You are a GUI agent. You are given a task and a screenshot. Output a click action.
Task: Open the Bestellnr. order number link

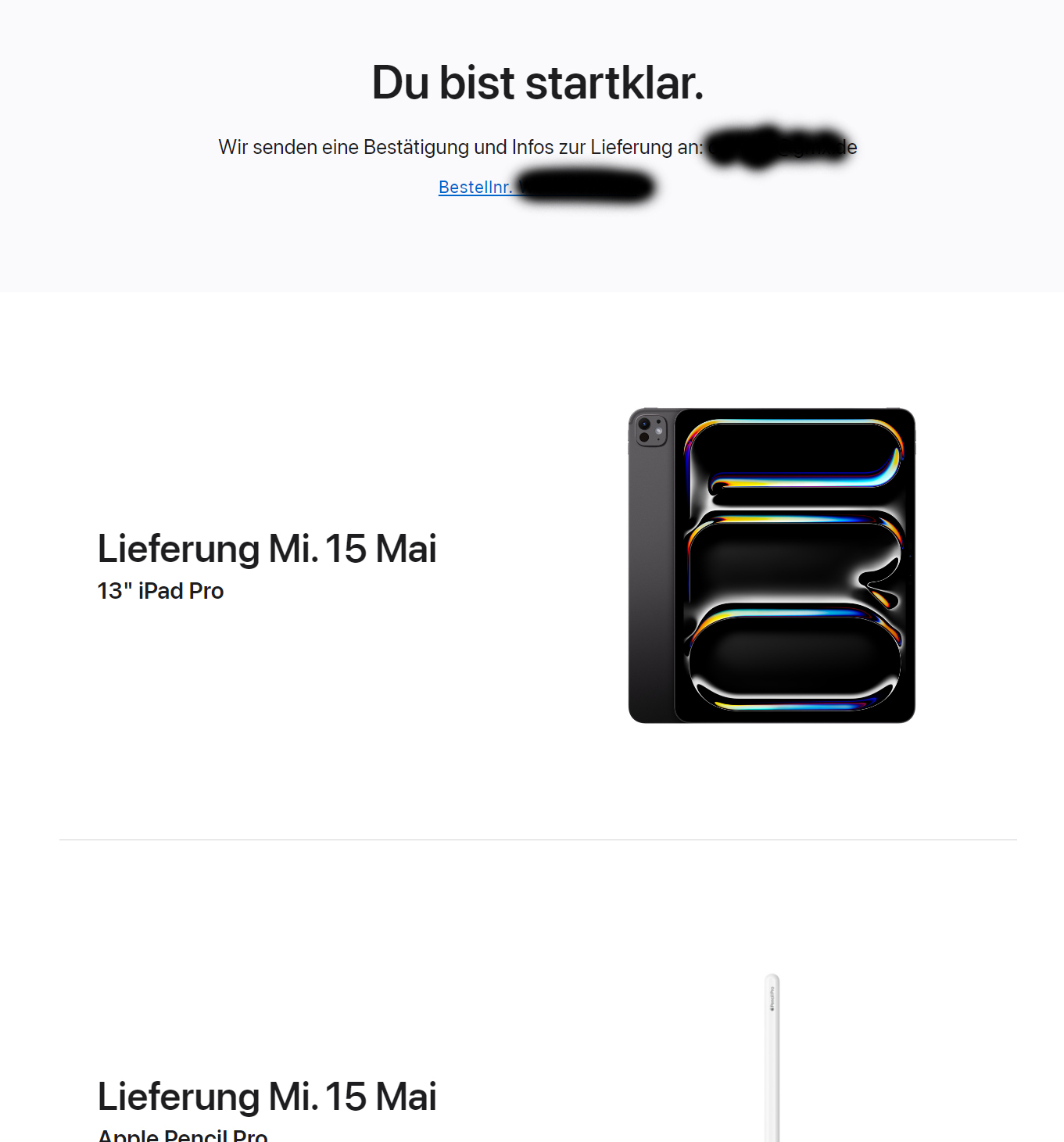pos(475,188)
